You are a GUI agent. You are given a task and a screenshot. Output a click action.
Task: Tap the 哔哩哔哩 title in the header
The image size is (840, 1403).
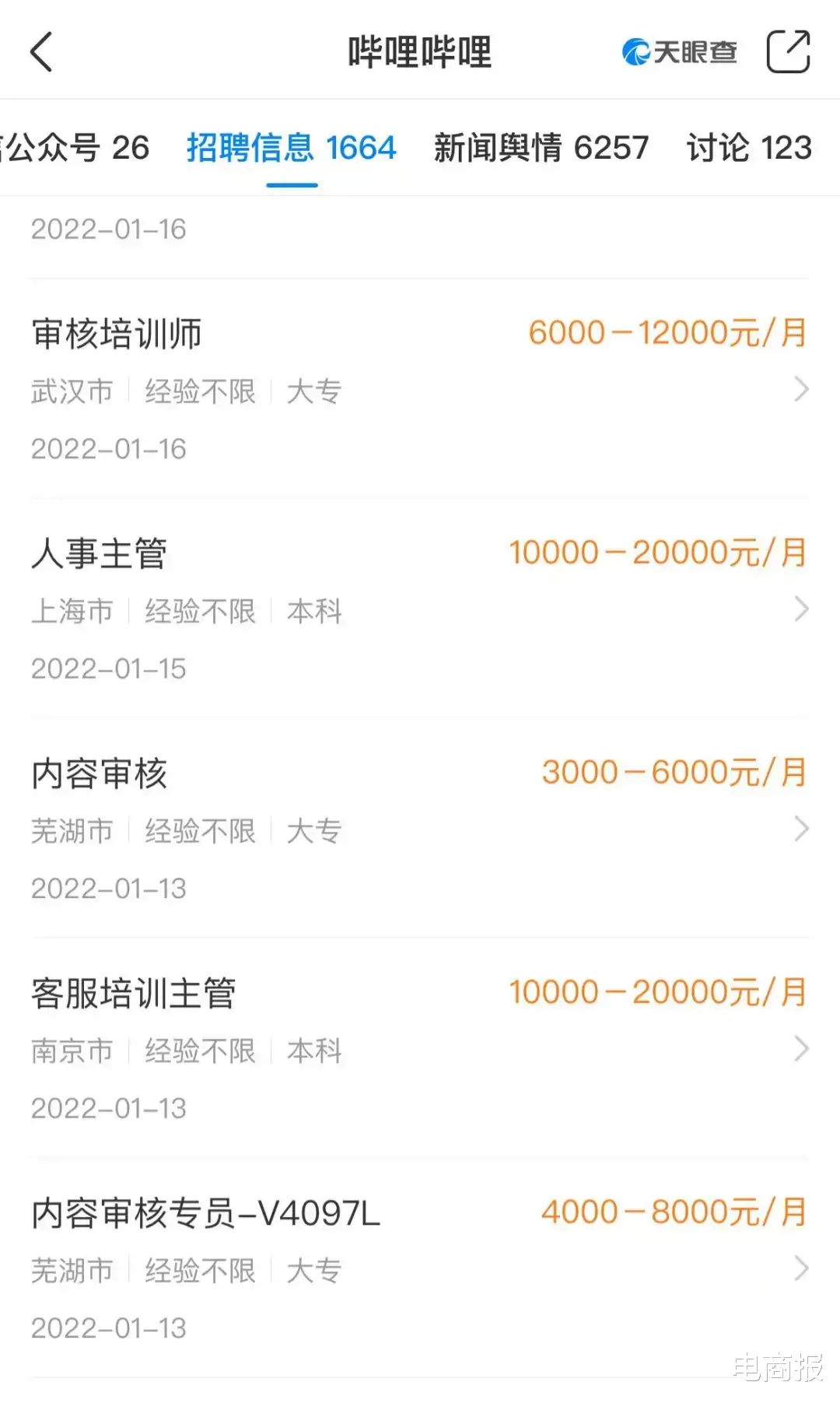(x=420, y=52)
